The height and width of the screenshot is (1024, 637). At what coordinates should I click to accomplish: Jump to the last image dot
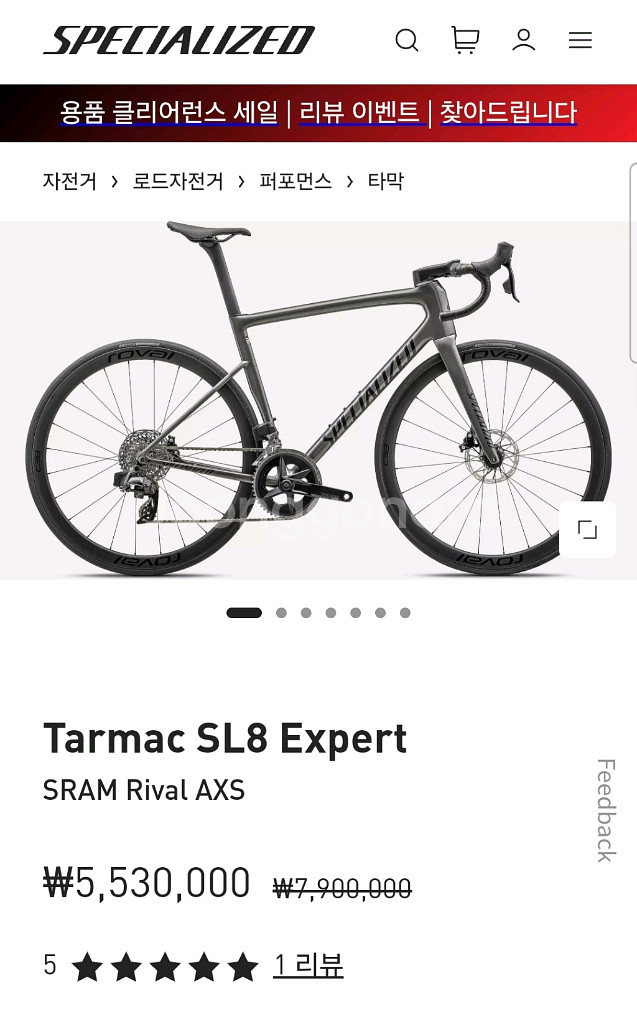405,613
